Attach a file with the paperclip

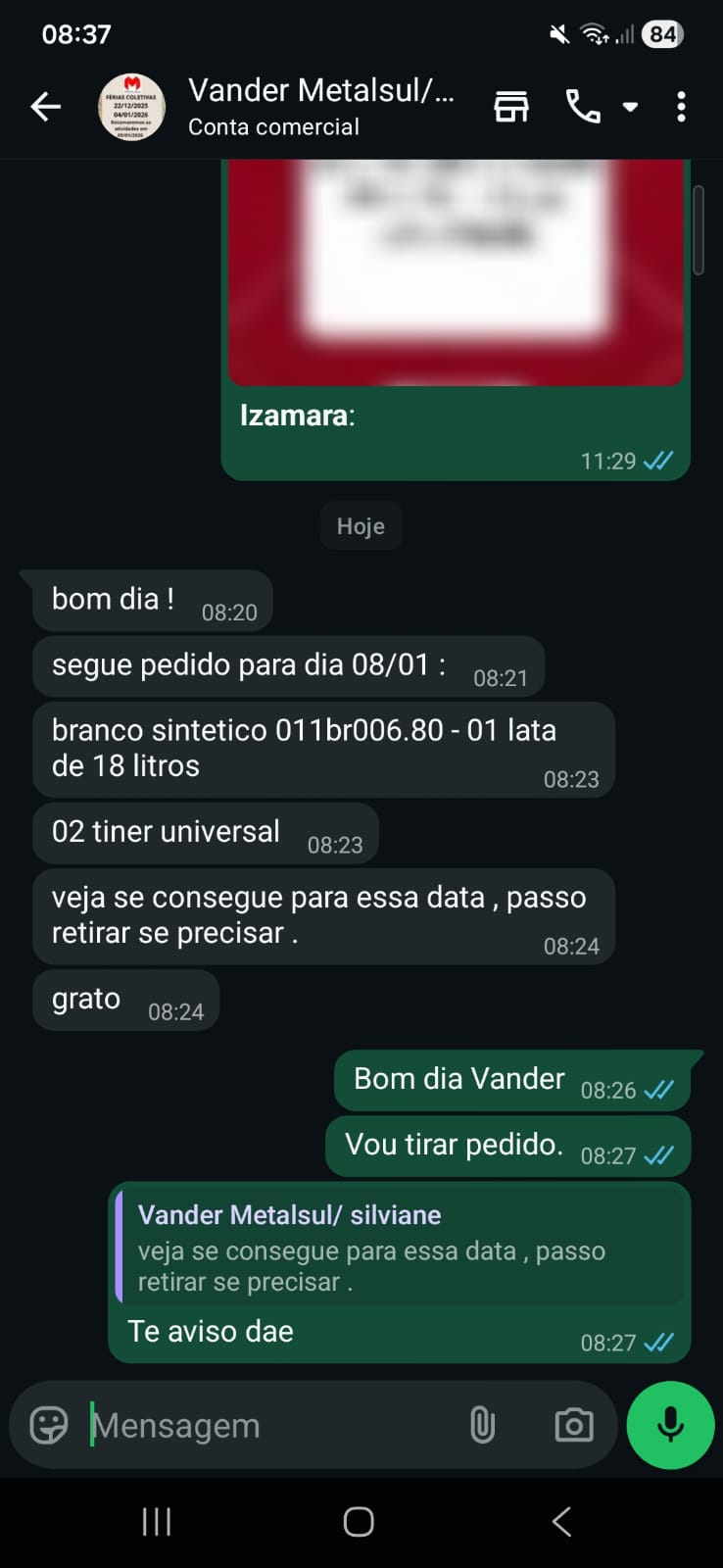click(482, 1425)
